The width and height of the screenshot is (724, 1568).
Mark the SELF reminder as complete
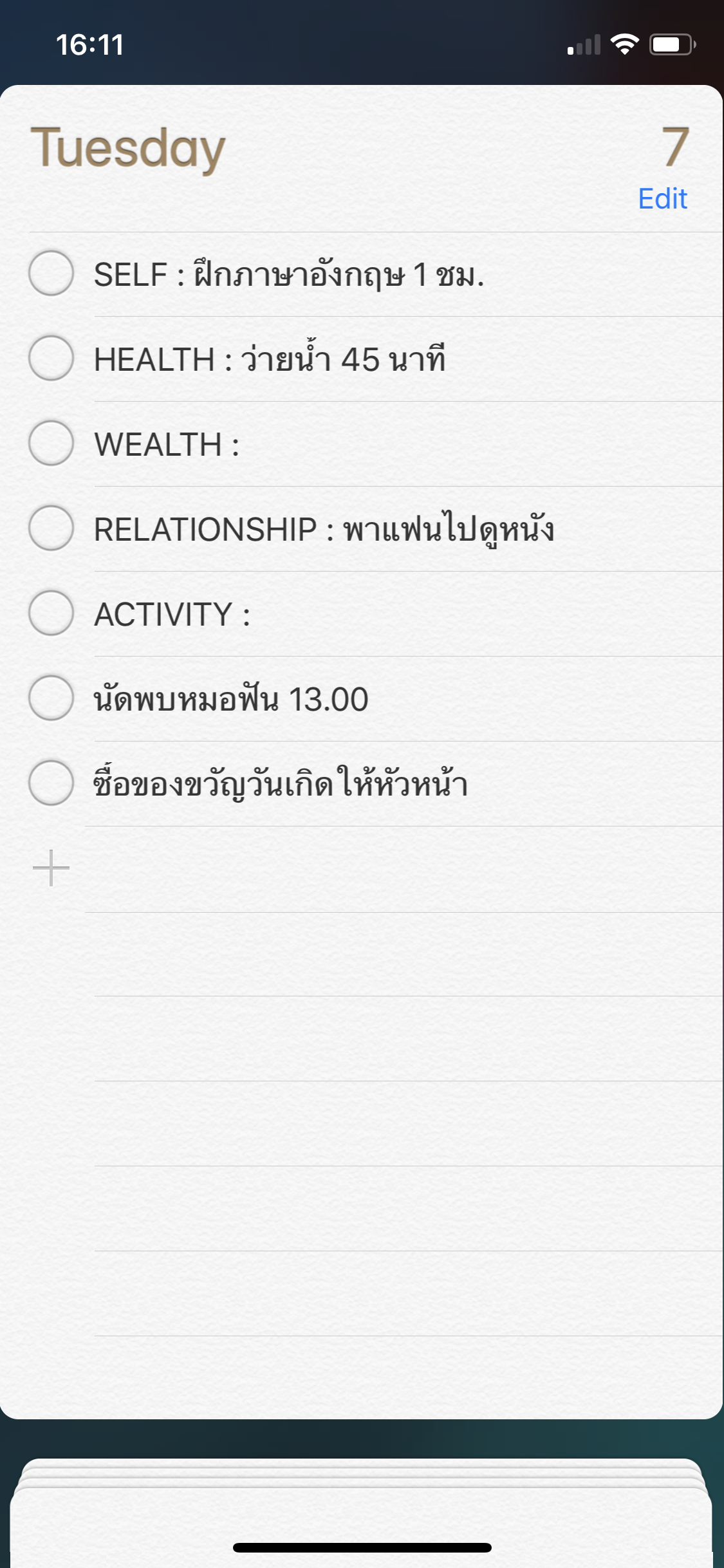click(x=51, y=274)
